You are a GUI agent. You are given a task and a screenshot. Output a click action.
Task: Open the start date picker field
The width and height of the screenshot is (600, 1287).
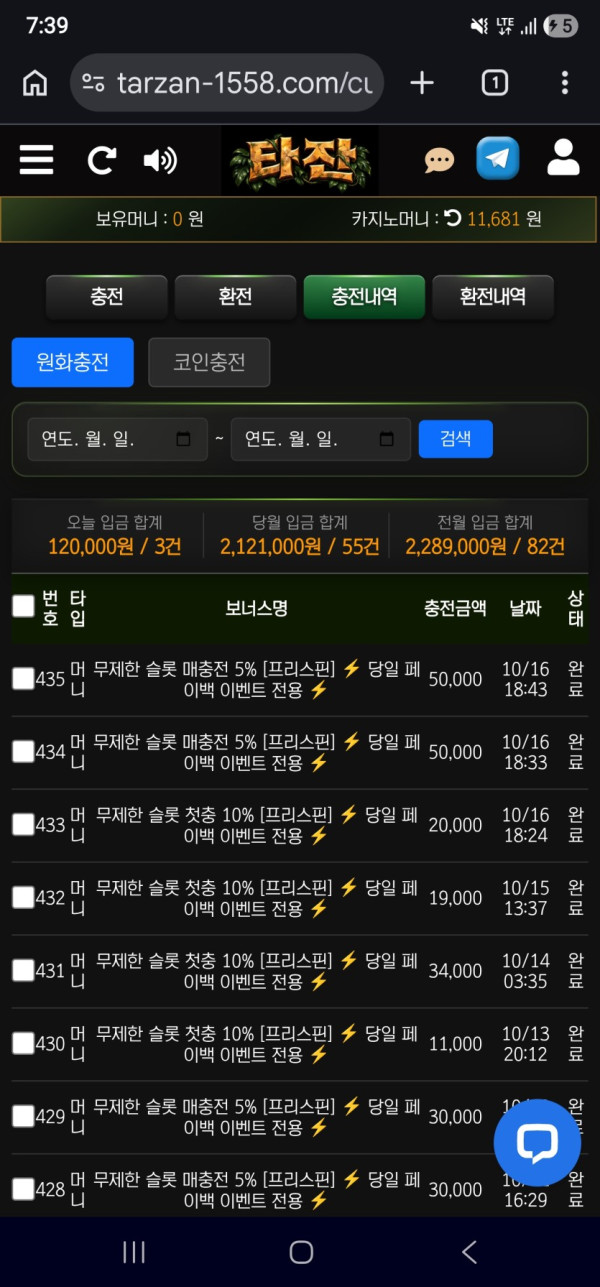coord(117,439)
